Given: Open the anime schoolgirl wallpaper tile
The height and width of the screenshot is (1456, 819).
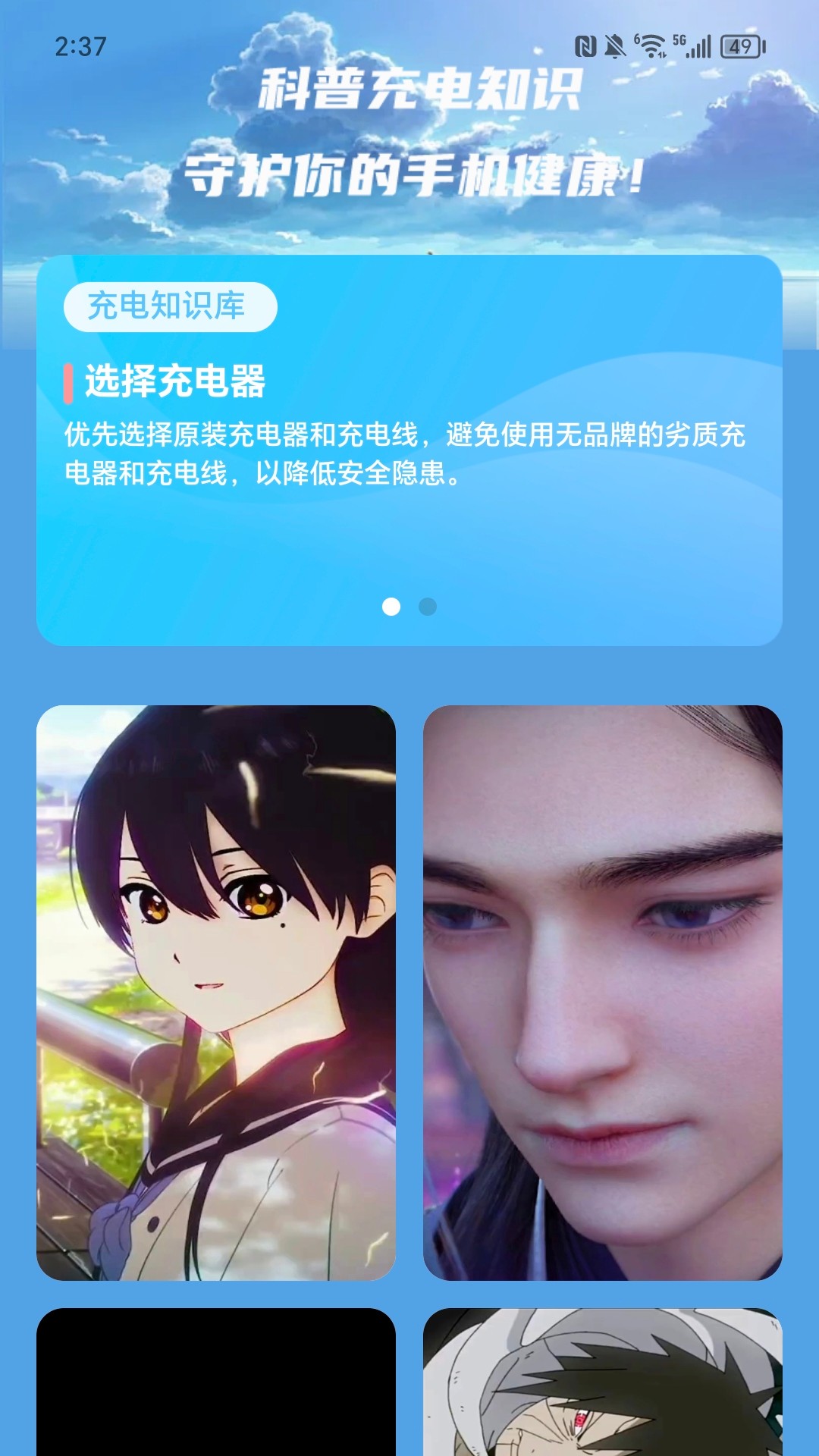Looking at the screenshot, I should (x=216, y=992).
